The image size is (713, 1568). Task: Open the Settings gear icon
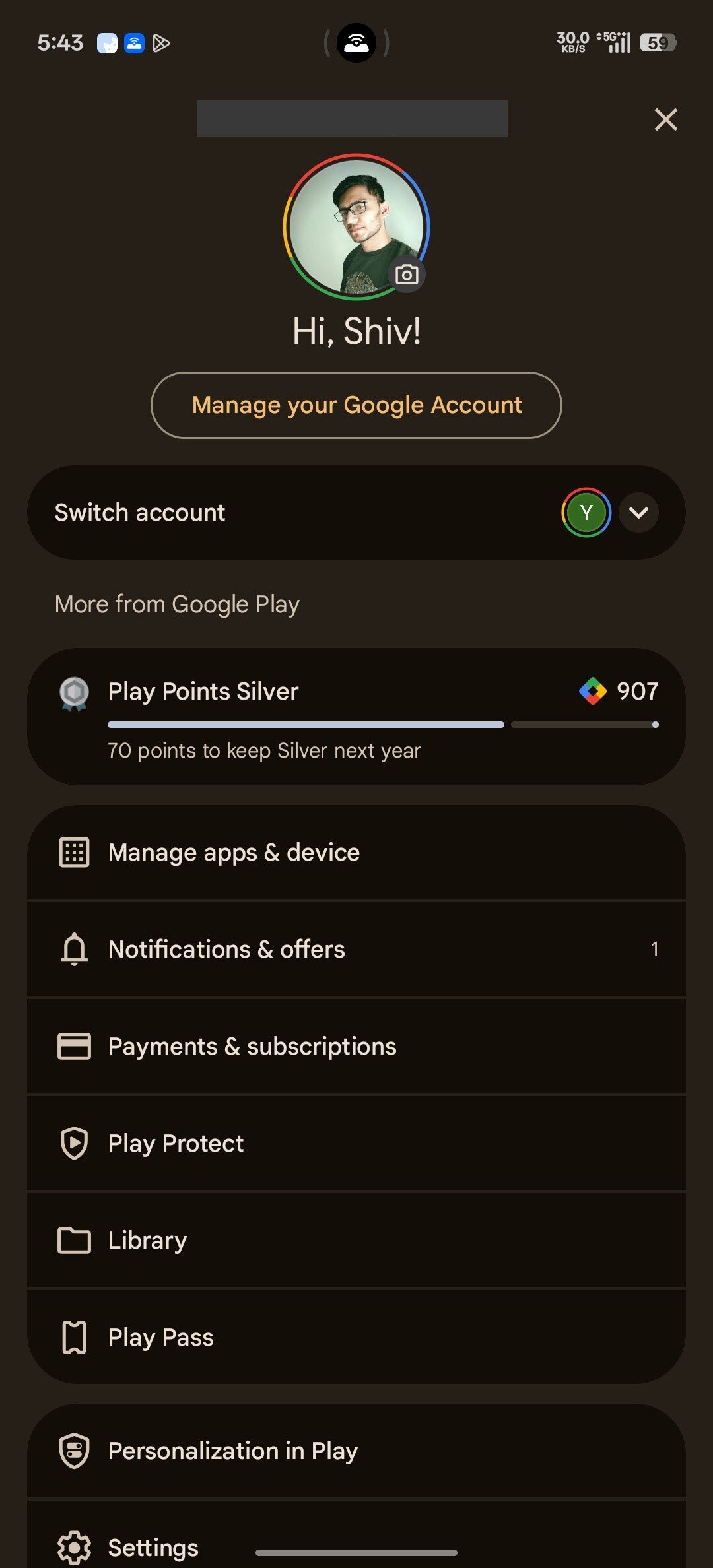75,1546
